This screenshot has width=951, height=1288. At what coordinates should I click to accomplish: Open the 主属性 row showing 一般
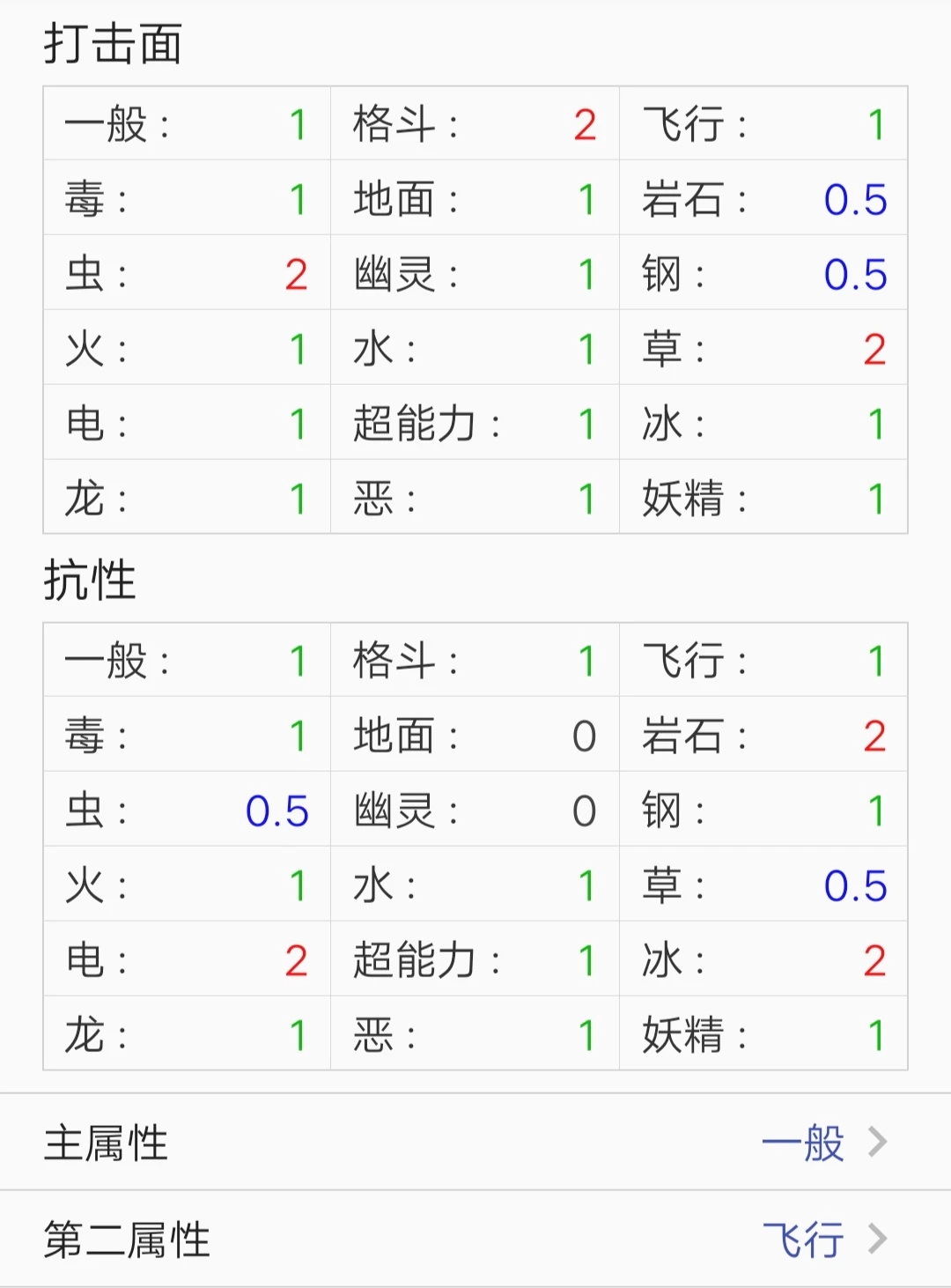pyautogui.click(x=475, y=1143)
